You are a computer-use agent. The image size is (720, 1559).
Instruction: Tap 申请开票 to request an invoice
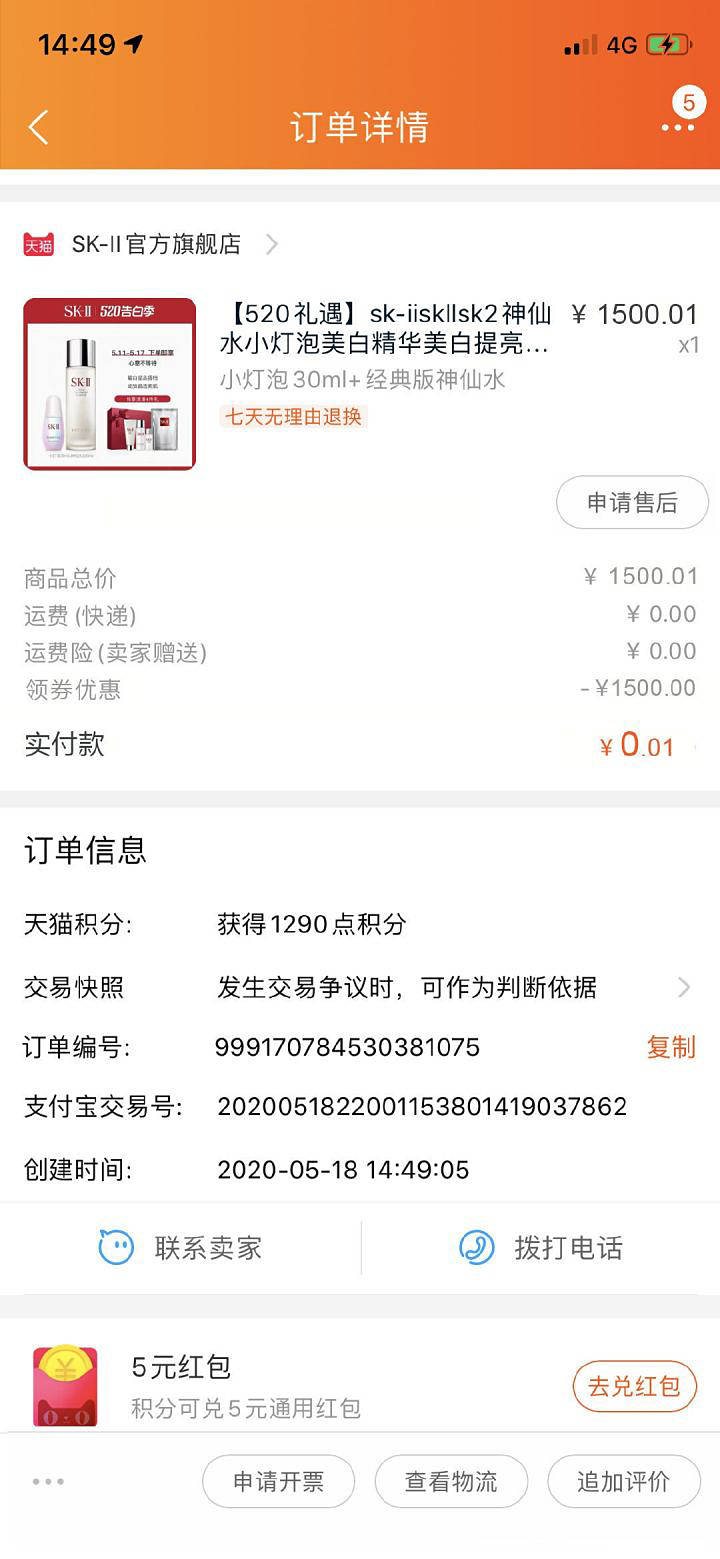(278, 1481)
